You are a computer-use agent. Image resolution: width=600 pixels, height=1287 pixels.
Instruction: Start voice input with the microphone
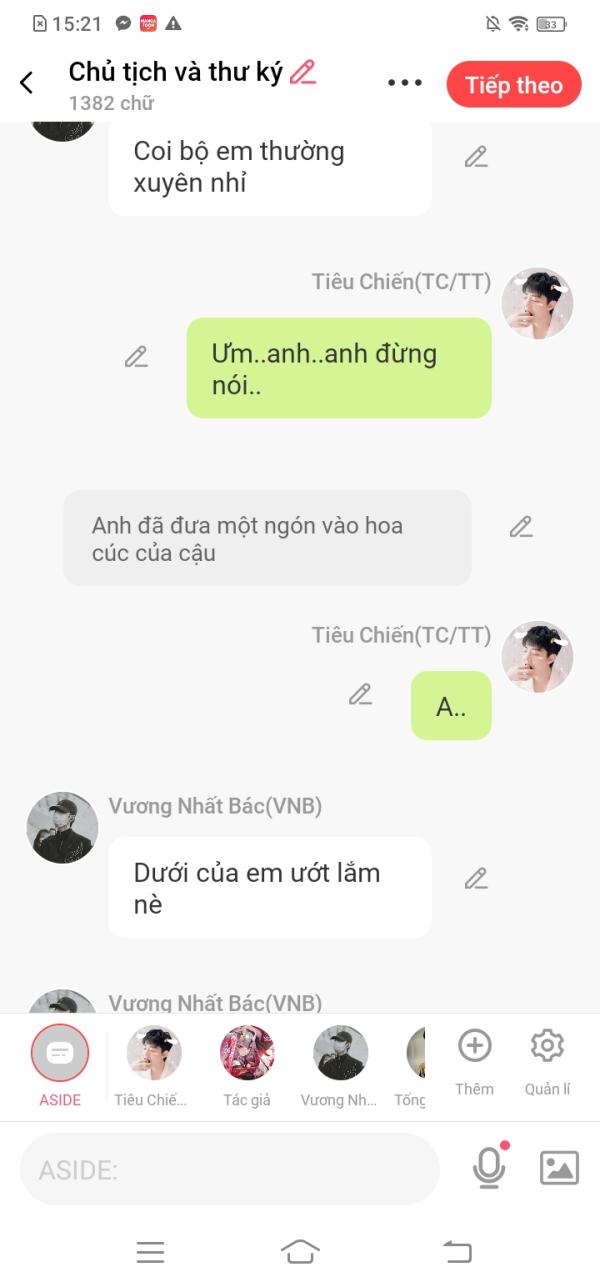tap(489, 1168)
